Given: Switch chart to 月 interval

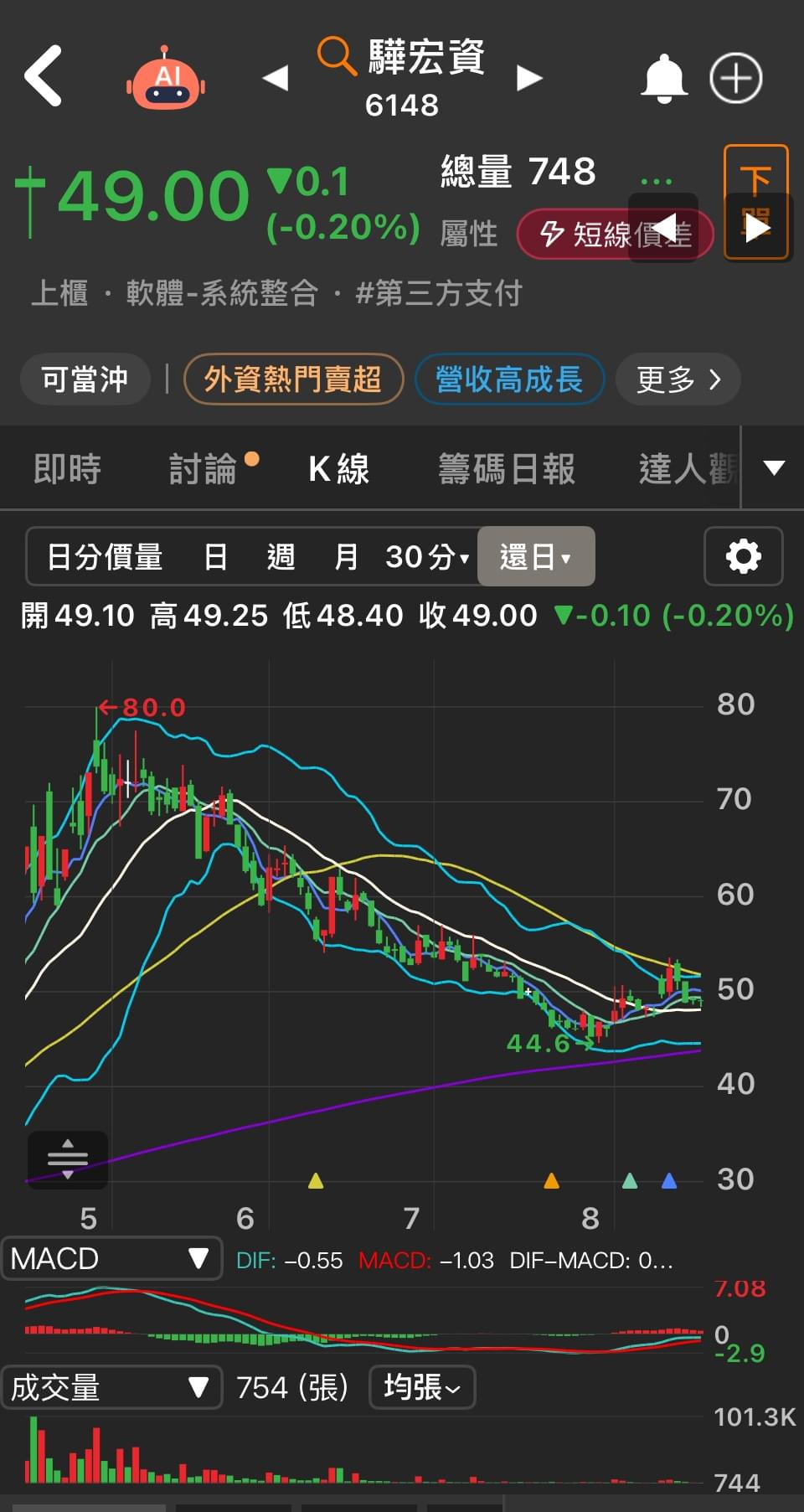Looking at the screenshot, I should tap(346, 556).
